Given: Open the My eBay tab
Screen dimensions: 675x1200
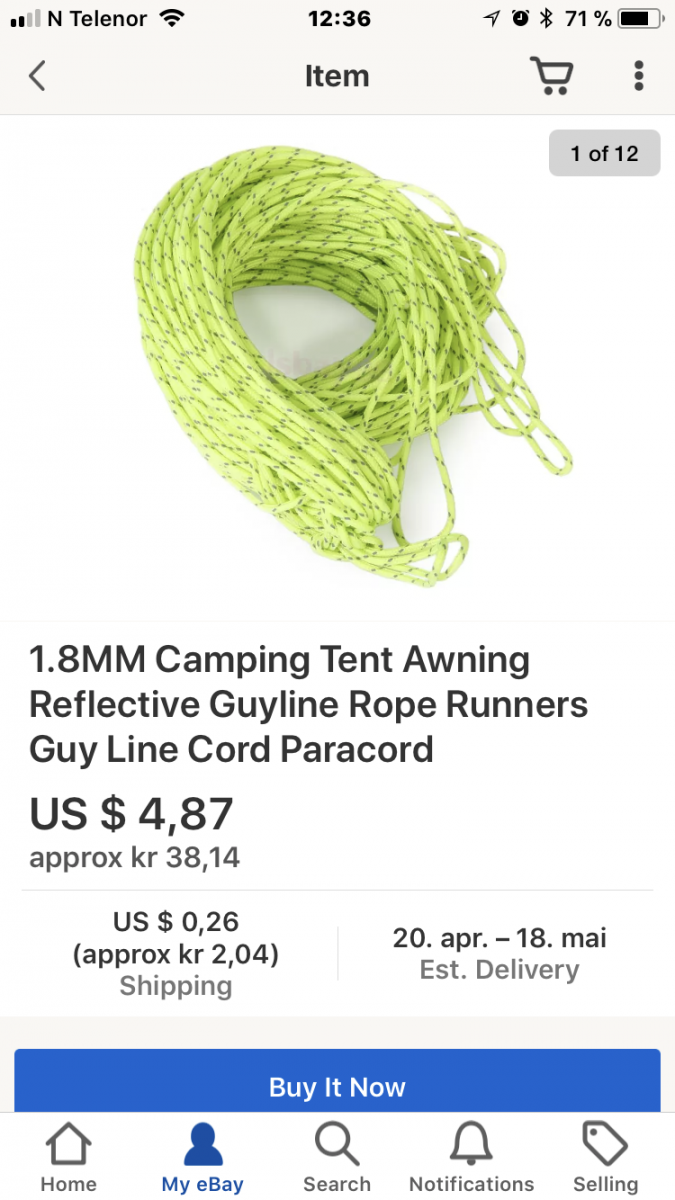Looking at the screenshot, I should (x=203, y=1158).
